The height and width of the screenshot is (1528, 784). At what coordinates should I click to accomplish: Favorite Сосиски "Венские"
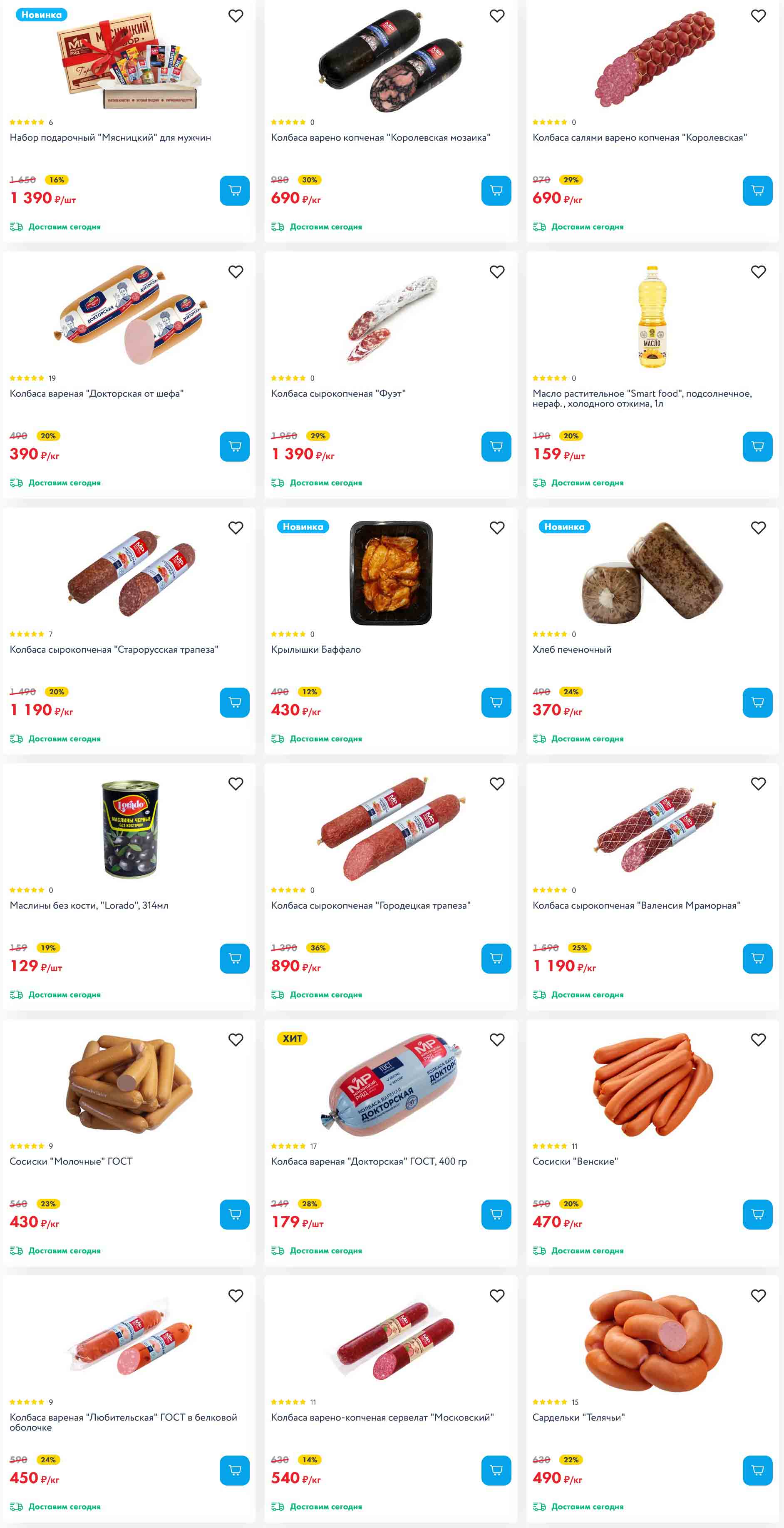click(x=758, y=1040)
